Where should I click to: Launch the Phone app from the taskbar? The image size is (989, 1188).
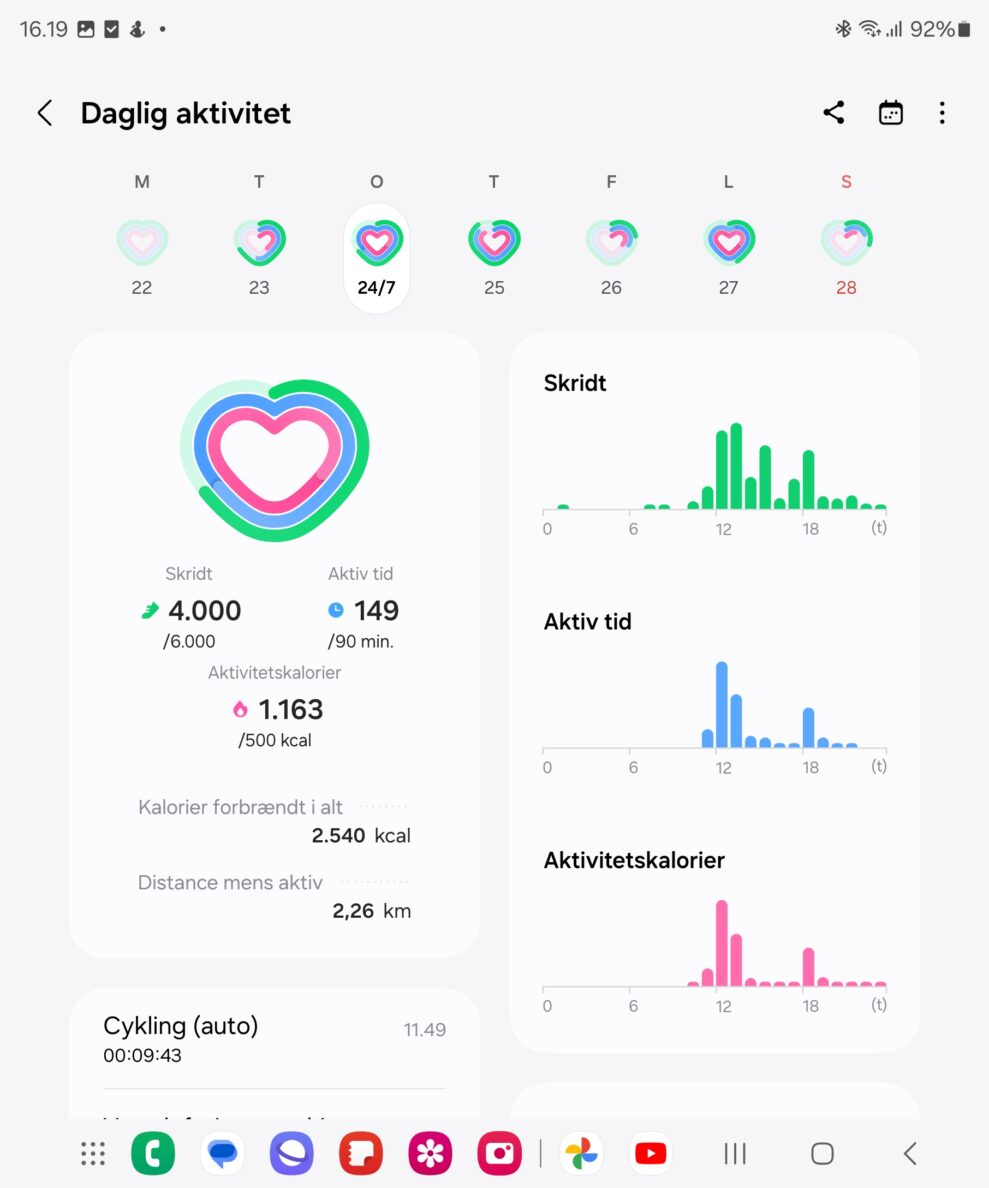click(x=153, y=1154)
